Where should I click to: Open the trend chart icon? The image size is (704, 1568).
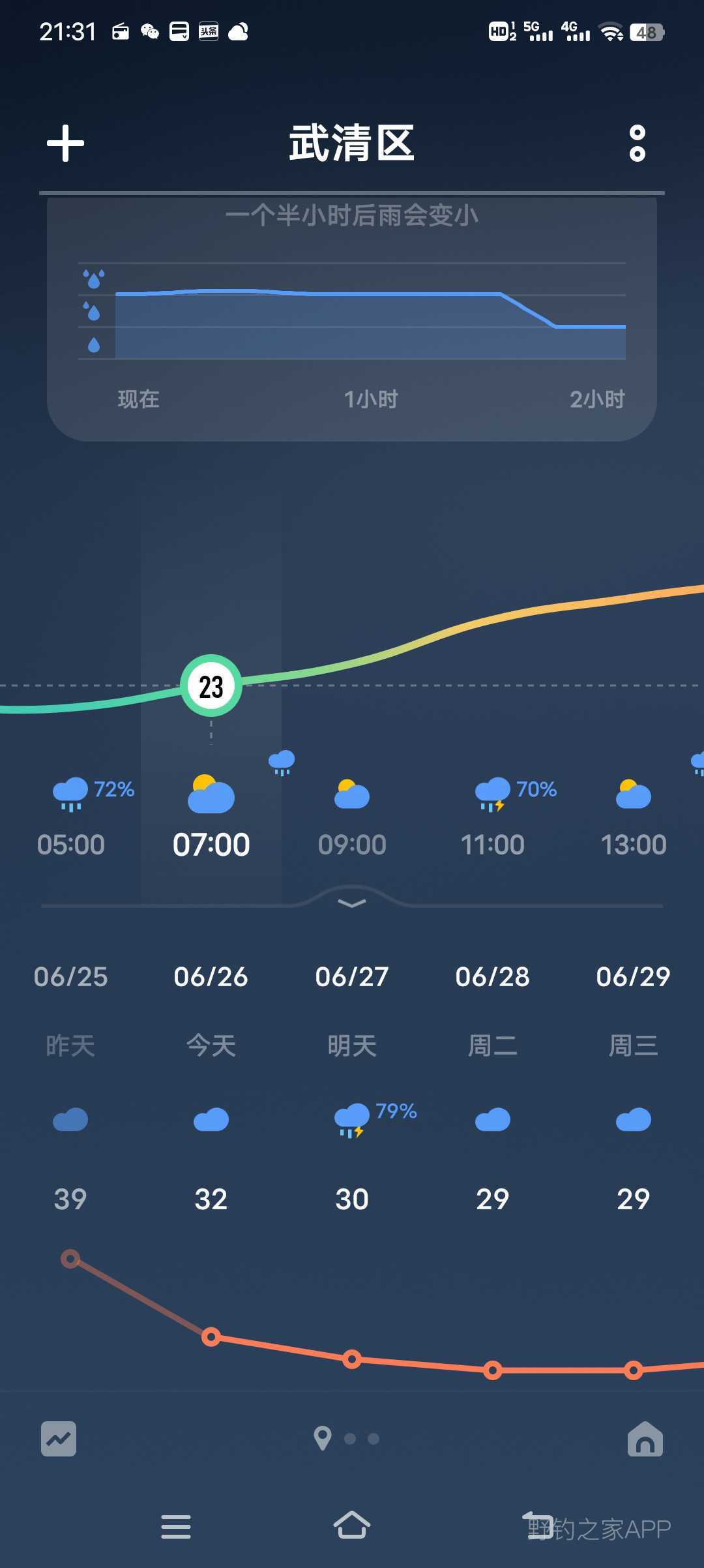59,1438
